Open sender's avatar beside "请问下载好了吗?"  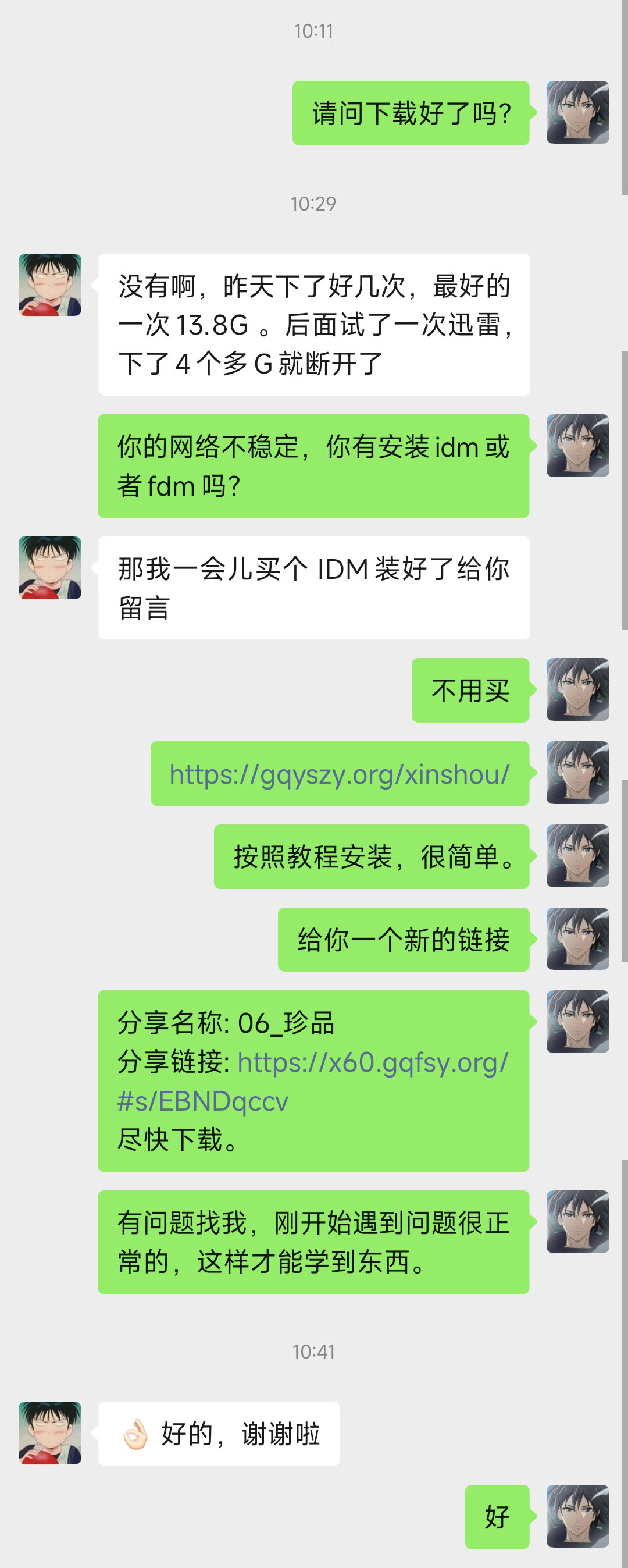point(577,113)
